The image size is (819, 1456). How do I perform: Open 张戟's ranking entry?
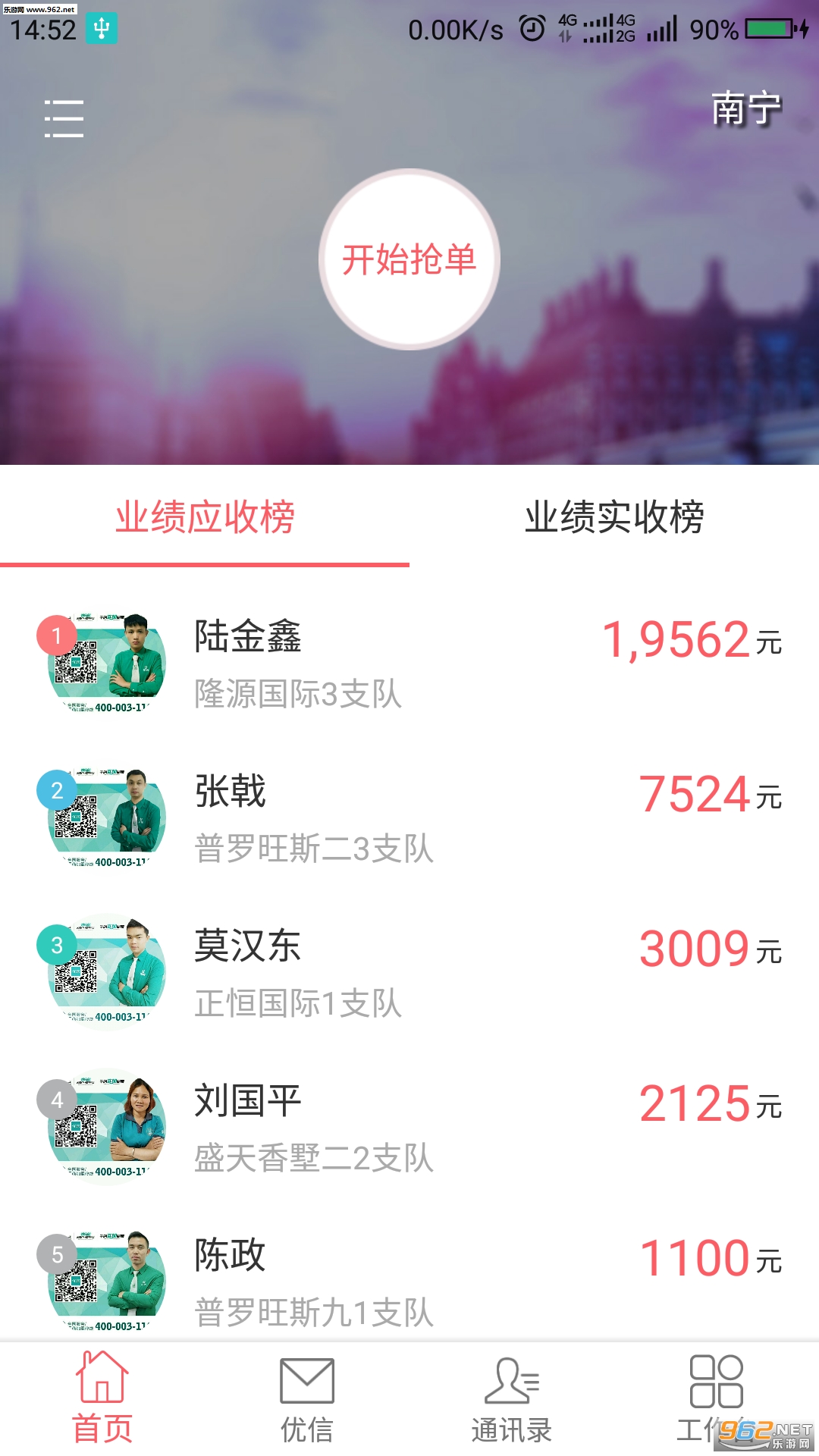(409, 818)
